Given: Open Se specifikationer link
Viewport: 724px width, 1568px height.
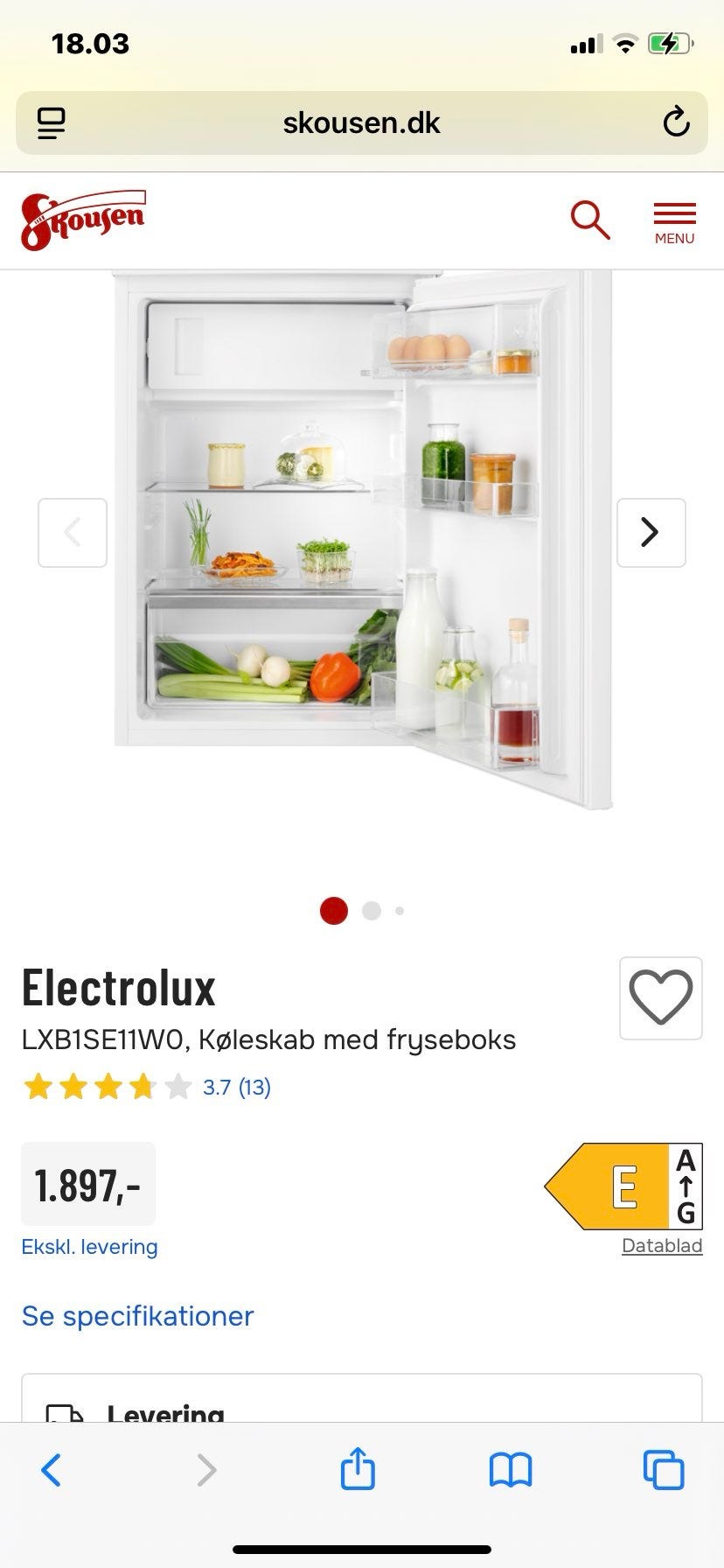Looking at the screenshot, I should click(x=137, y=1316).
